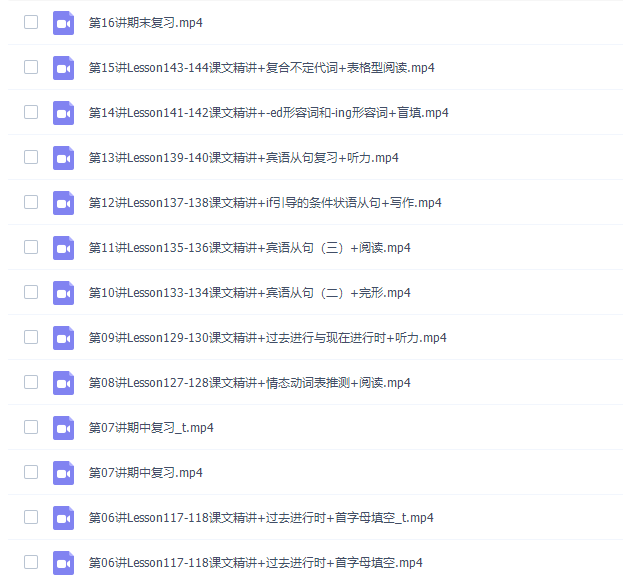Check the box beside 第14讲Lesson141-142
Viewport: 623px width, 580px height.
pyautogui.click(x=31, y=112)
